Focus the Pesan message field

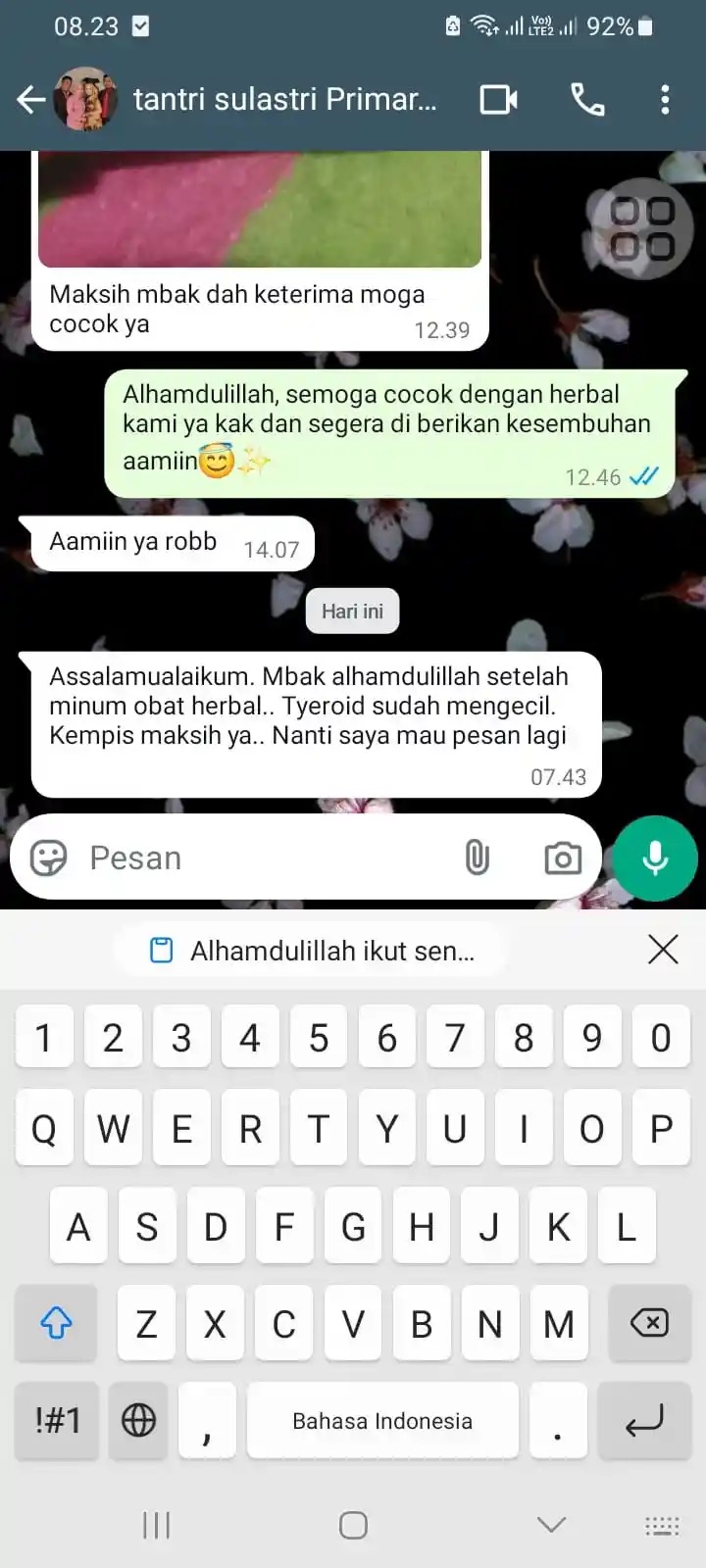click(265, 857)
